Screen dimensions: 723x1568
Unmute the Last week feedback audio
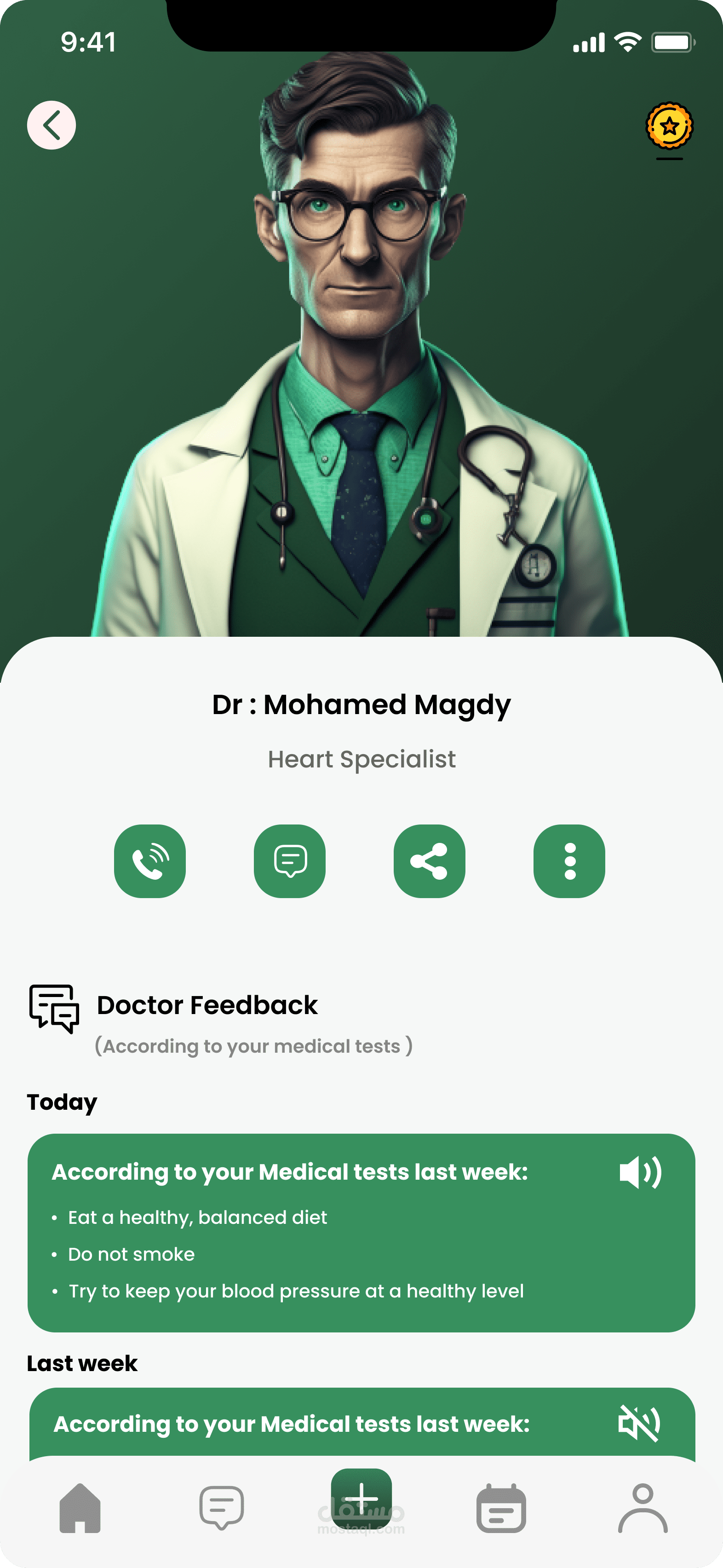[639, 1423]
